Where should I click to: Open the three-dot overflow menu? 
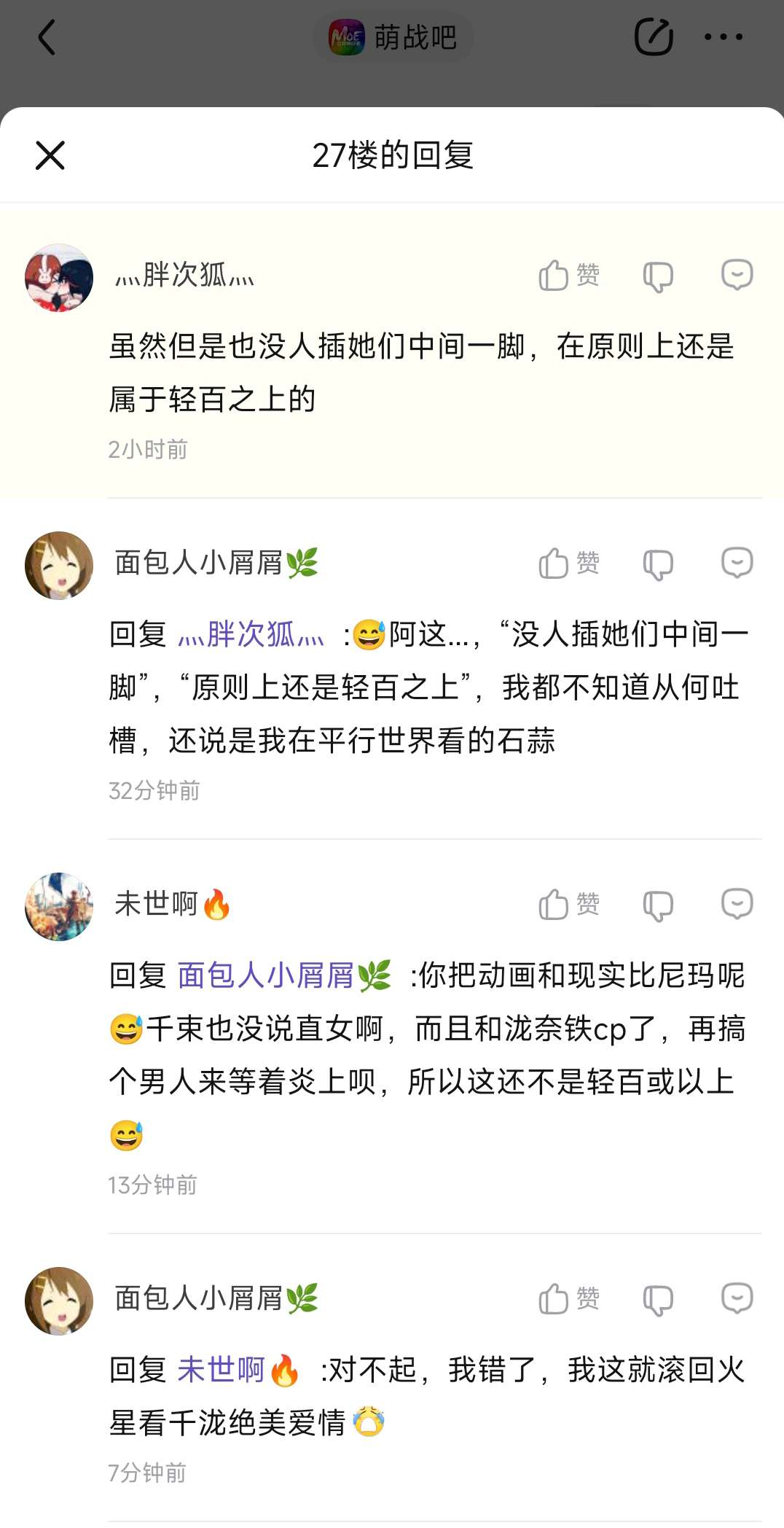point(723,37)
